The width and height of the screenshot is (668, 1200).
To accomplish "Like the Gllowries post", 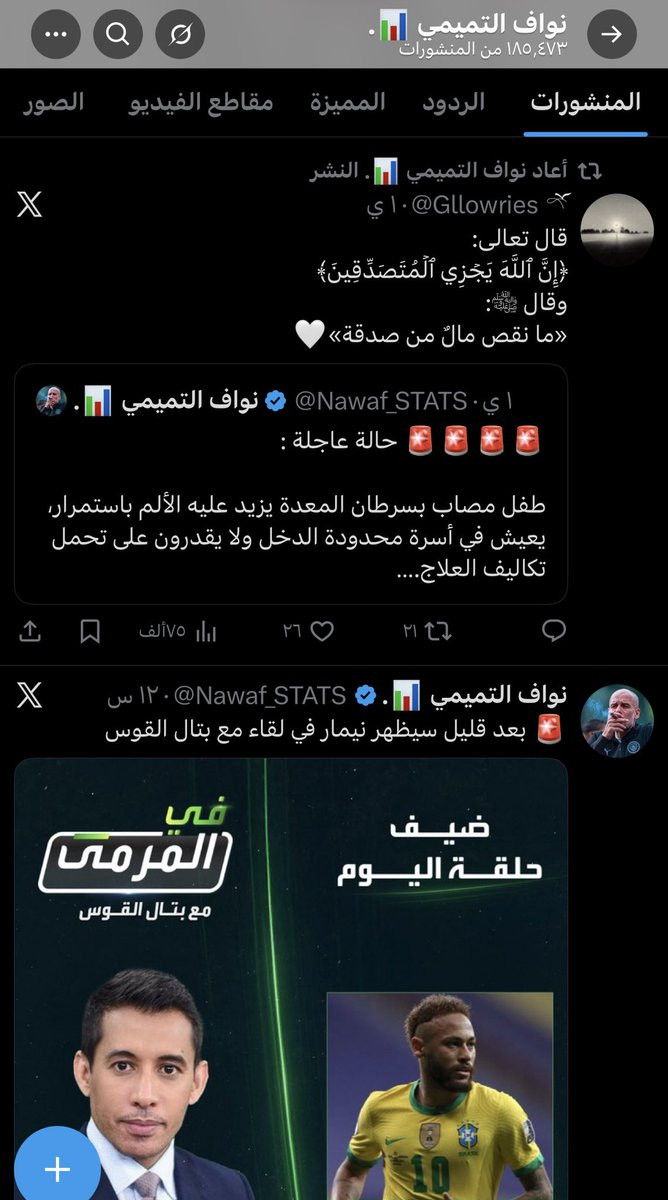I will click(x=308, y=632).
